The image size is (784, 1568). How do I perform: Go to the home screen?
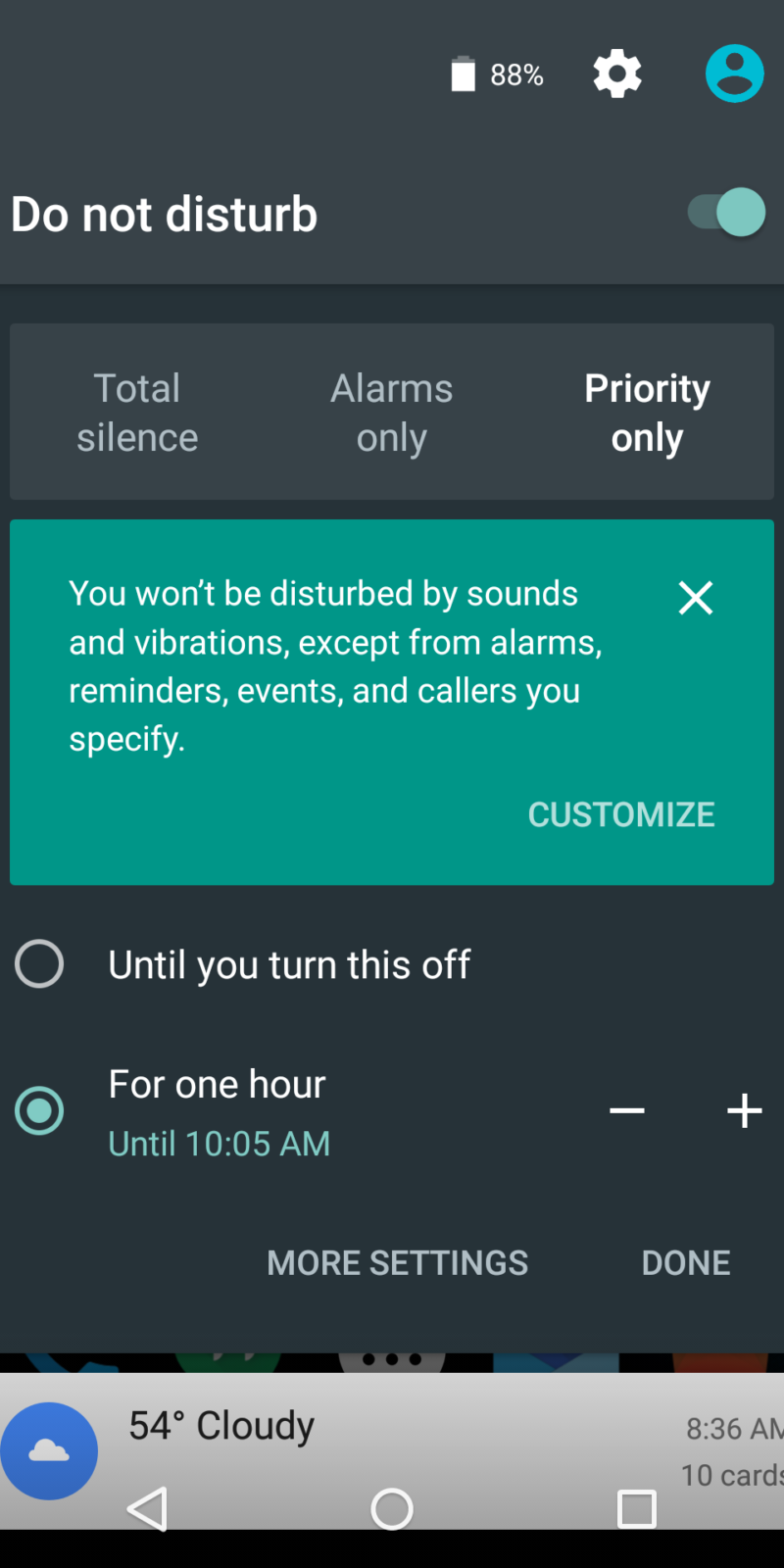(x=392, y=1509)
